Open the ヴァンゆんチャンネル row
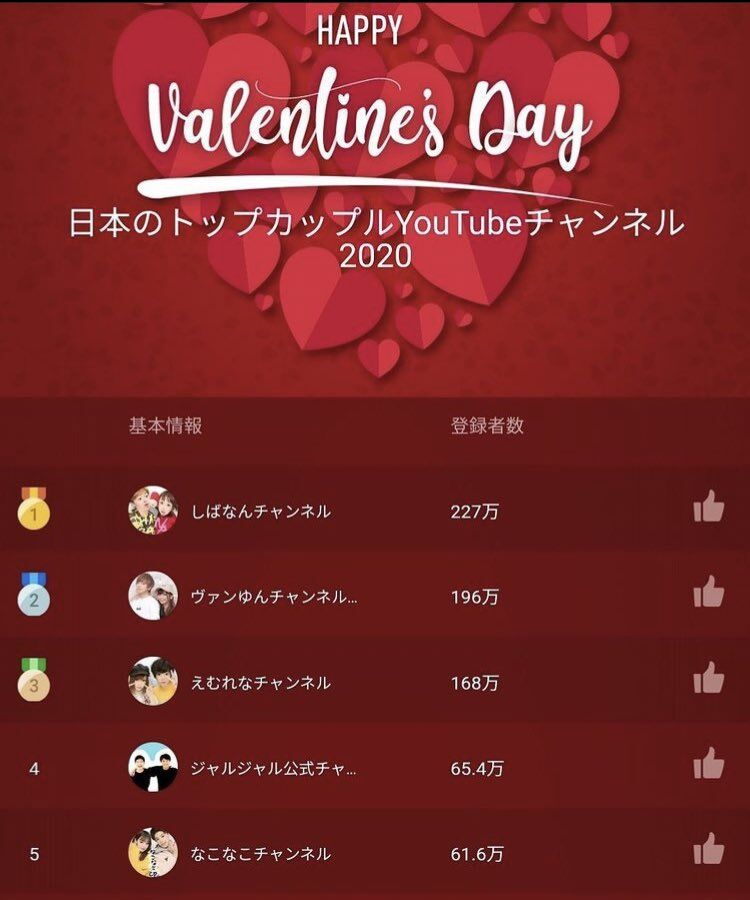The width and height of the screenshot is (750, 900). [375, 596]
